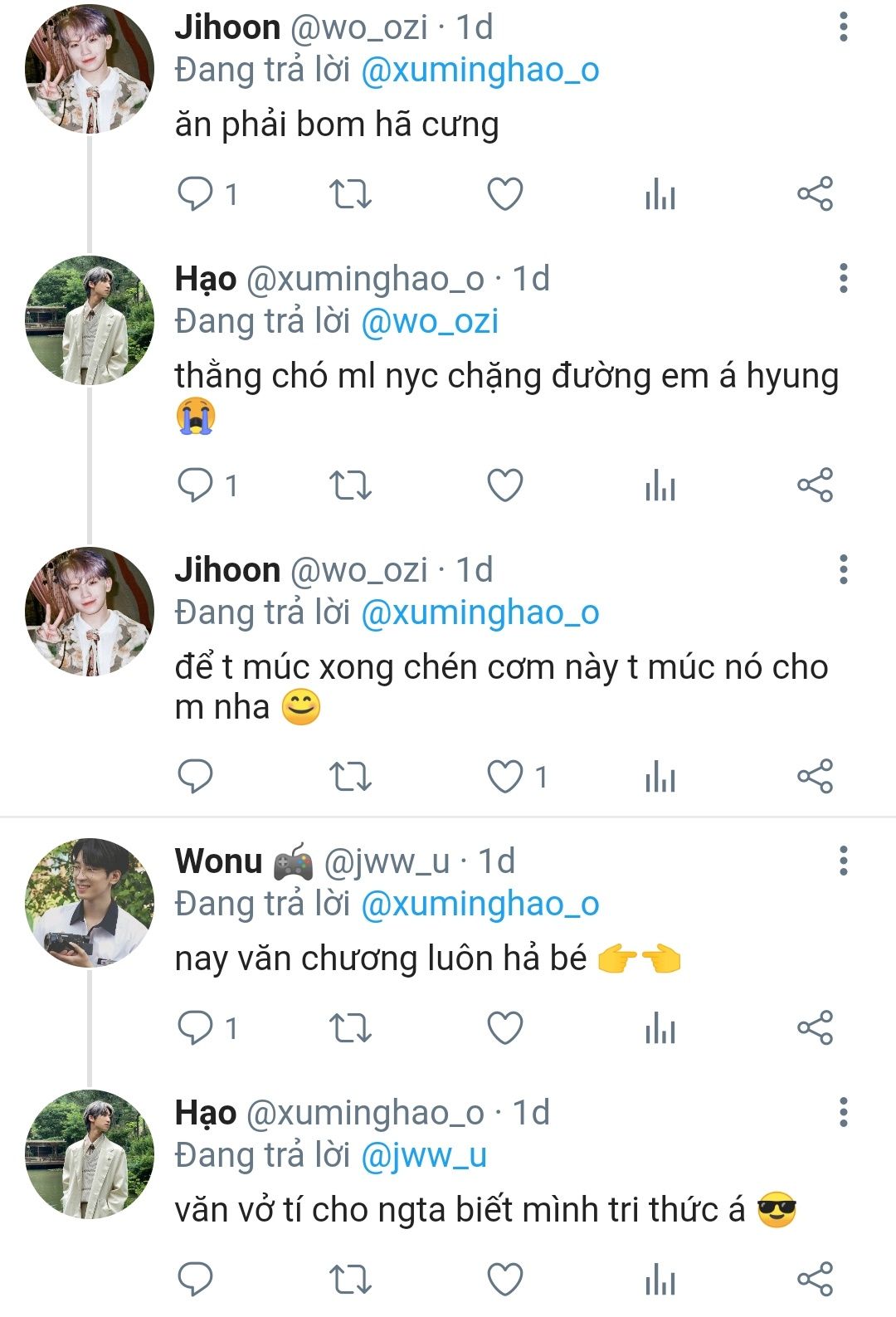
Task: Share Wonu's "nay văn chương" tweet
Action: (x=815, y=1028)
